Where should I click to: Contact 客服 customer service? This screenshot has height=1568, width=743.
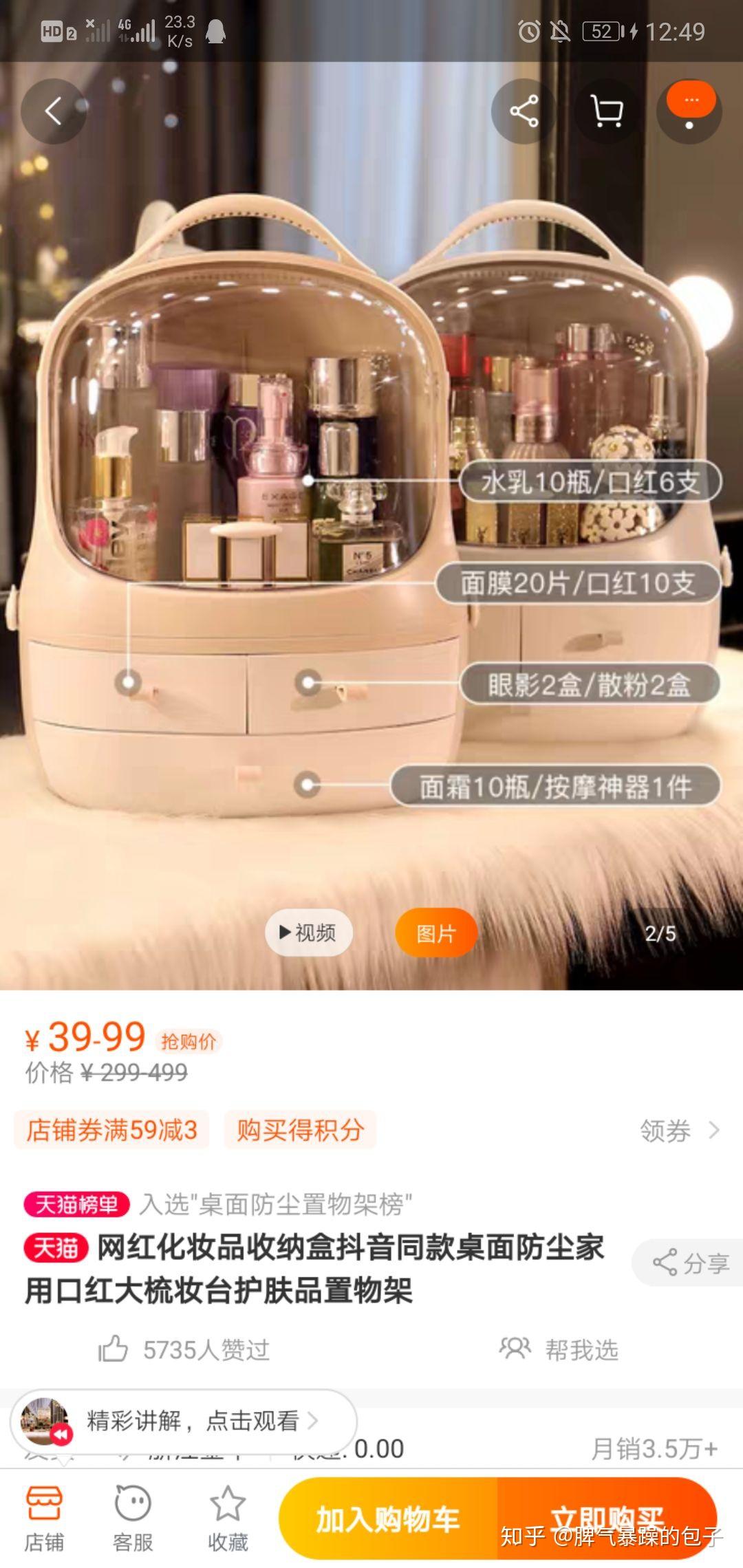[x=133, y=1518]
